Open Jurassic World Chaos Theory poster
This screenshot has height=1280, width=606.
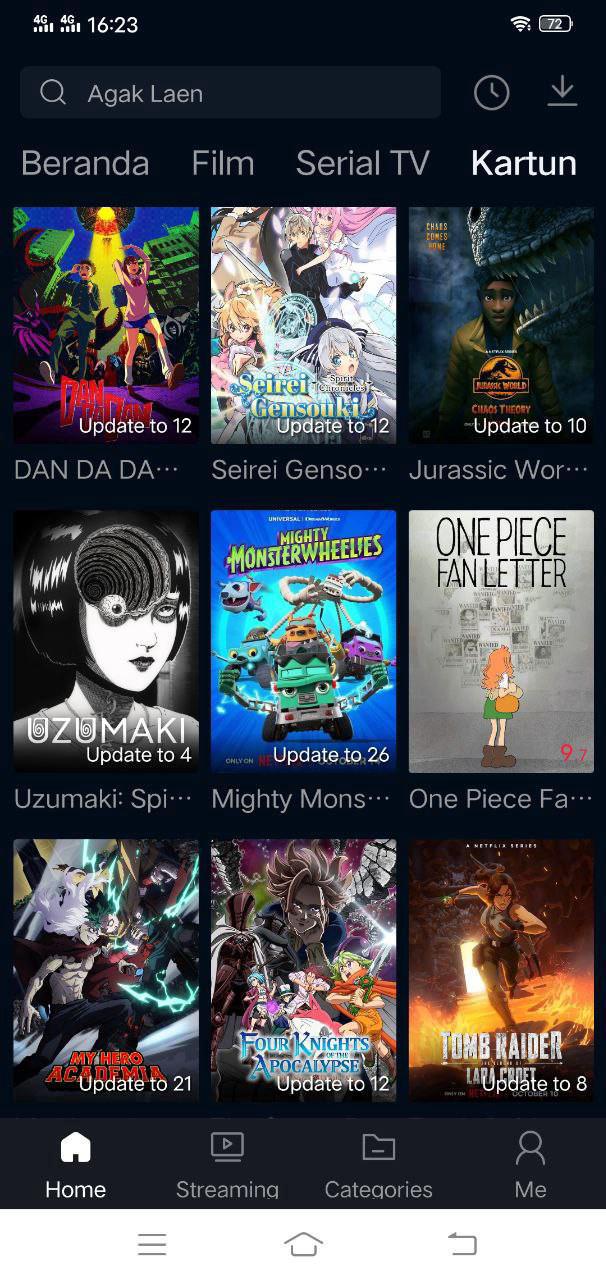point(501,325)
